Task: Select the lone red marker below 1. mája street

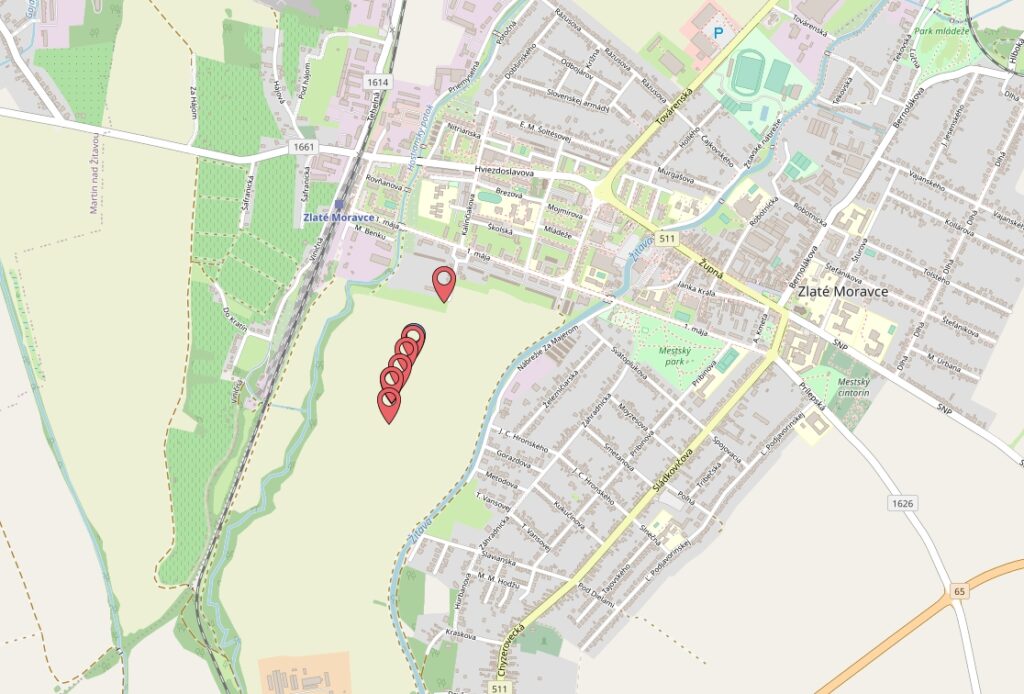Action: 444,285
